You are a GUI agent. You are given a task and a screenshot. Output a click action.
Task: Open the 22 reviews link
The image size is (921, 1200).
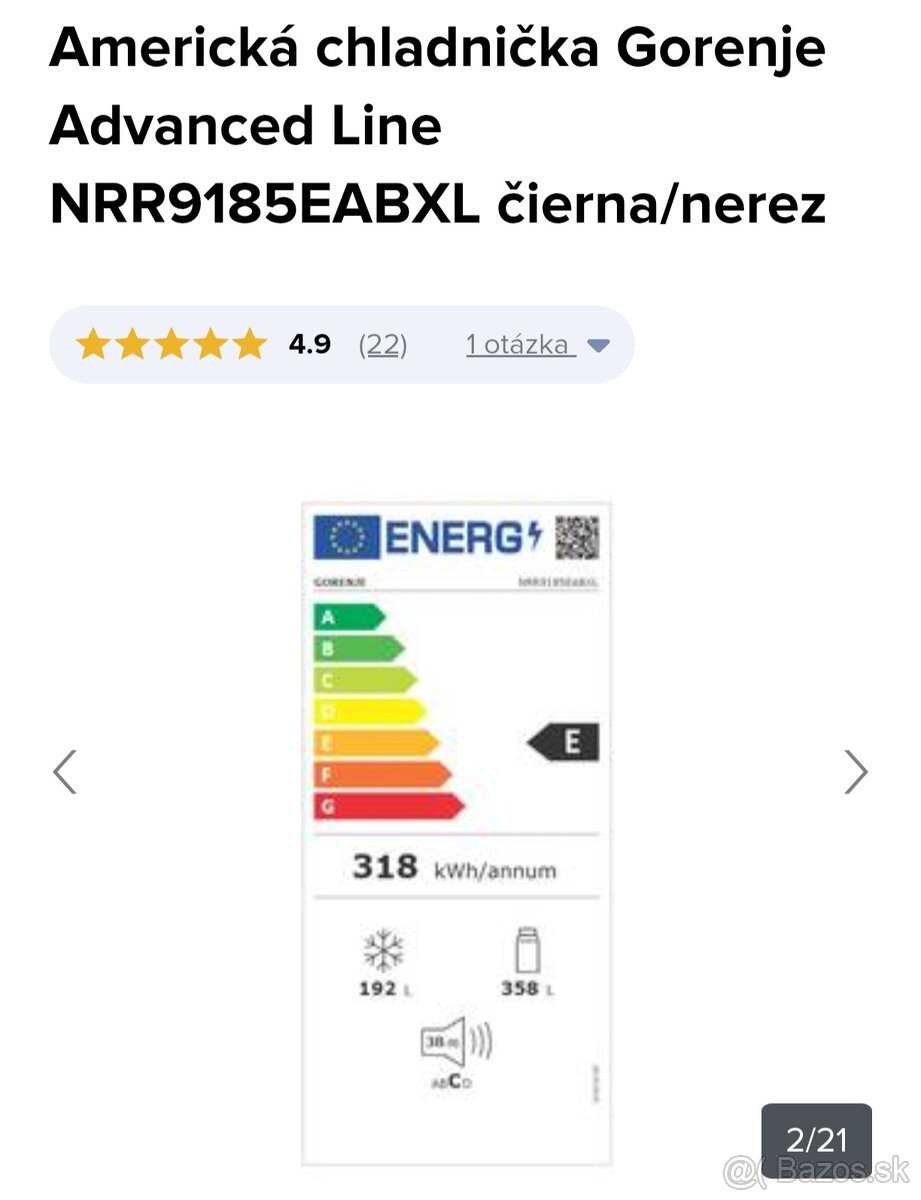click(x=383, y=345)
